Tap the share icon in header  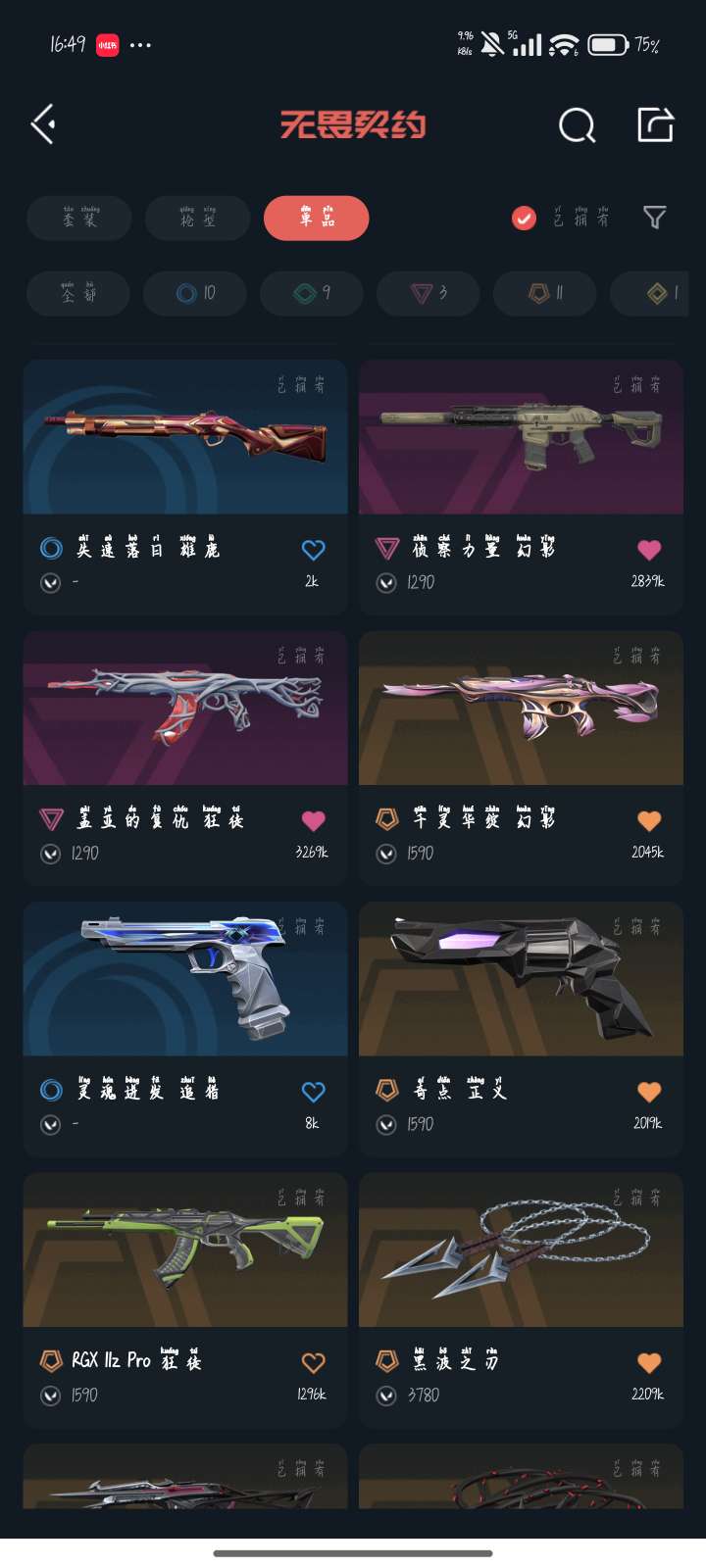pyautogui.click(x=656, y=124)
